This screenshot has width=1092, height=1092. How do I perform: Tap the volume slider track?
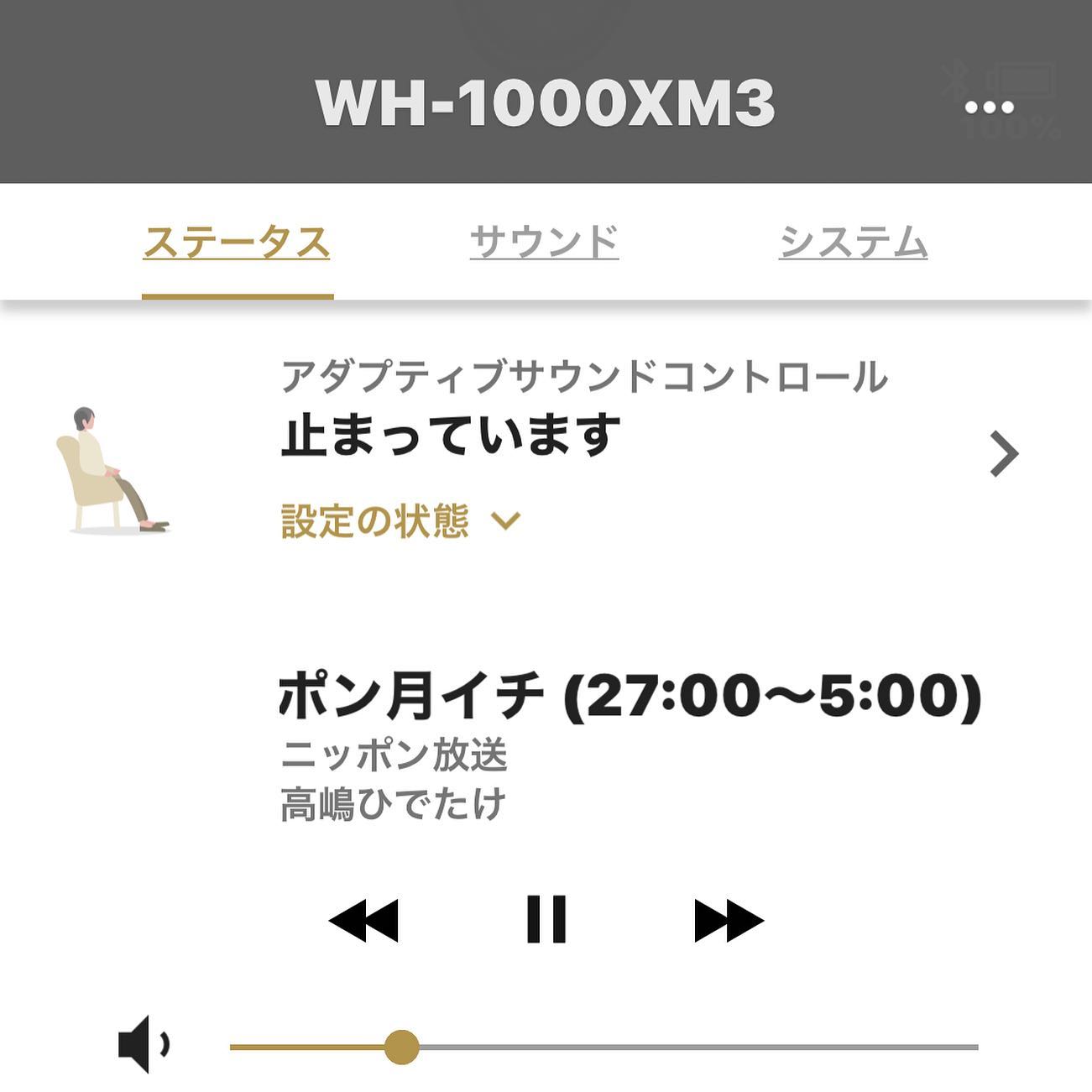[x=688, y=1048]
